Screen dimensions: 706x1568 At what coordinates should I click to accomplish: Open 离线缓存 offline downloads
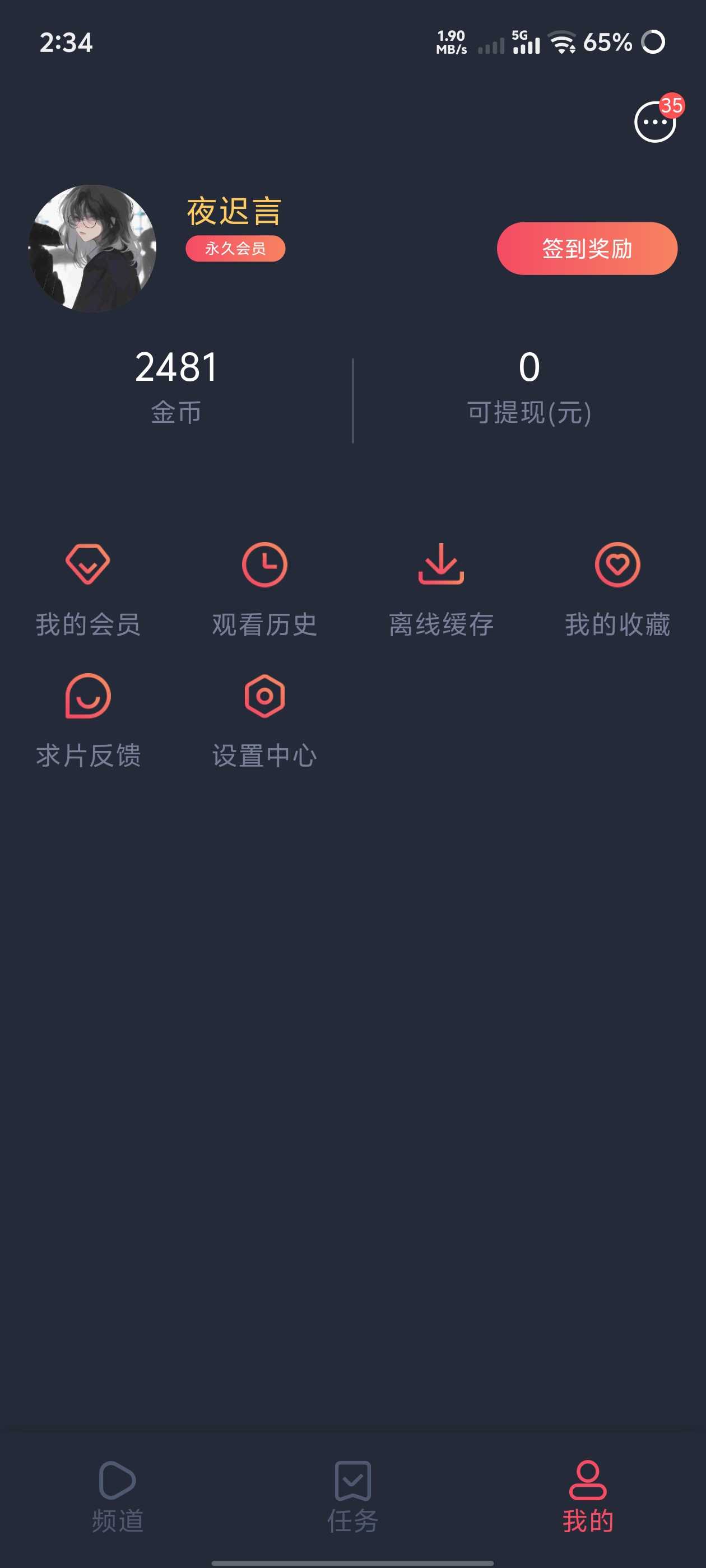441,589
